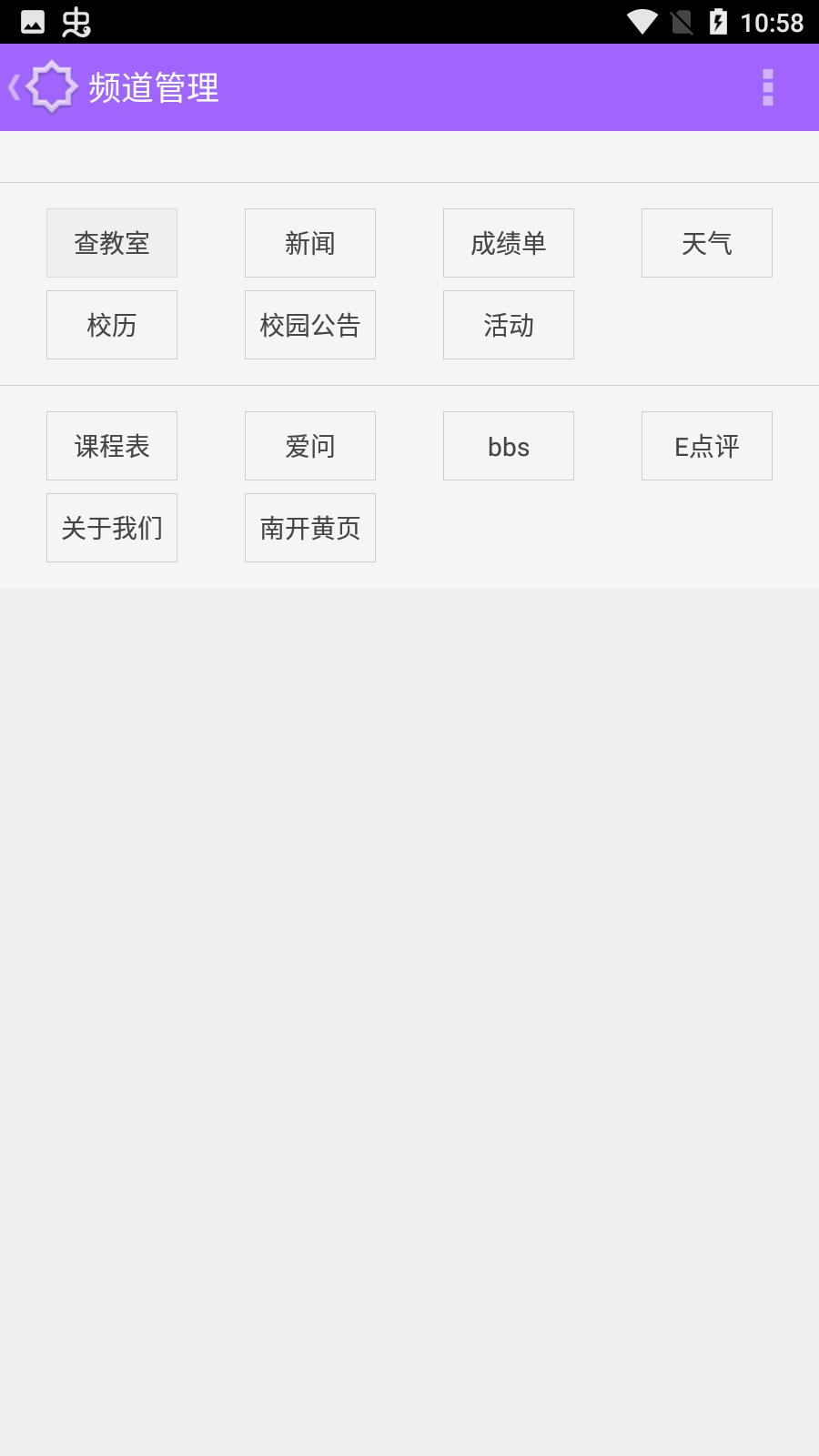Tap the 天气 channel
Viewport: 819px width, 1456px height.
[707, 243]
